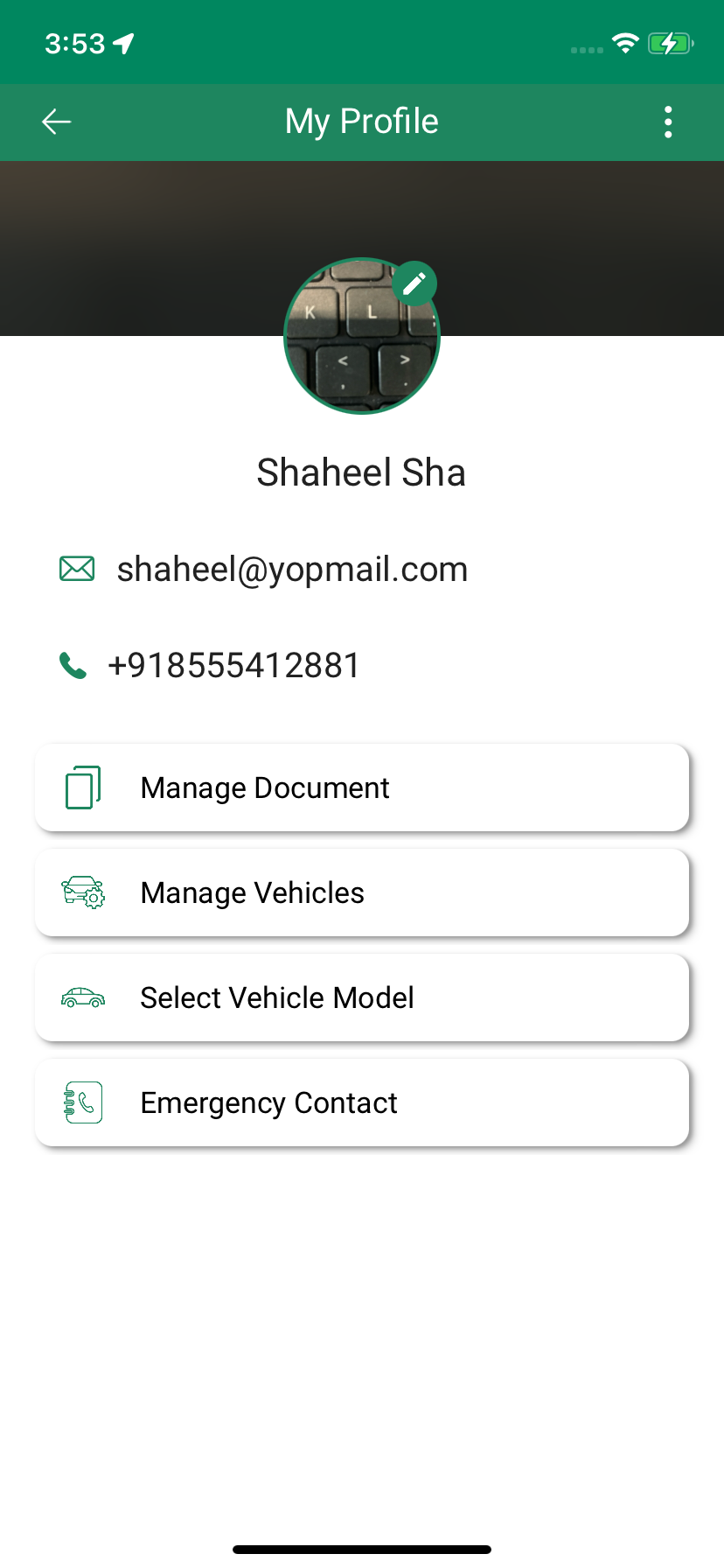
Task: Choose Select Vehicle Model
Action: (362, 997)
